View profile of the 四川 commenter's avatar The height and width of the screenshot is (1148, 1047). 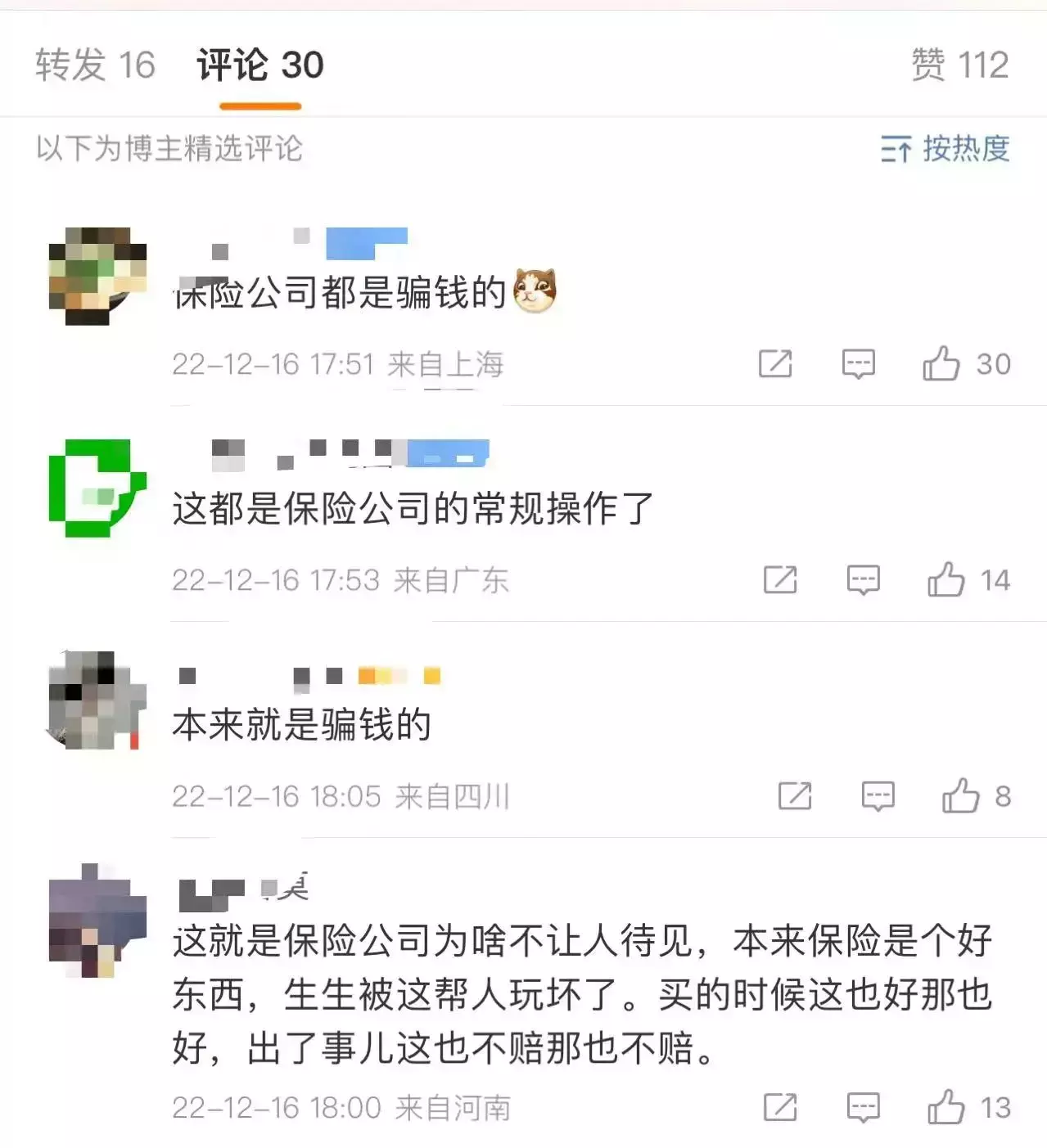[97, 700]
